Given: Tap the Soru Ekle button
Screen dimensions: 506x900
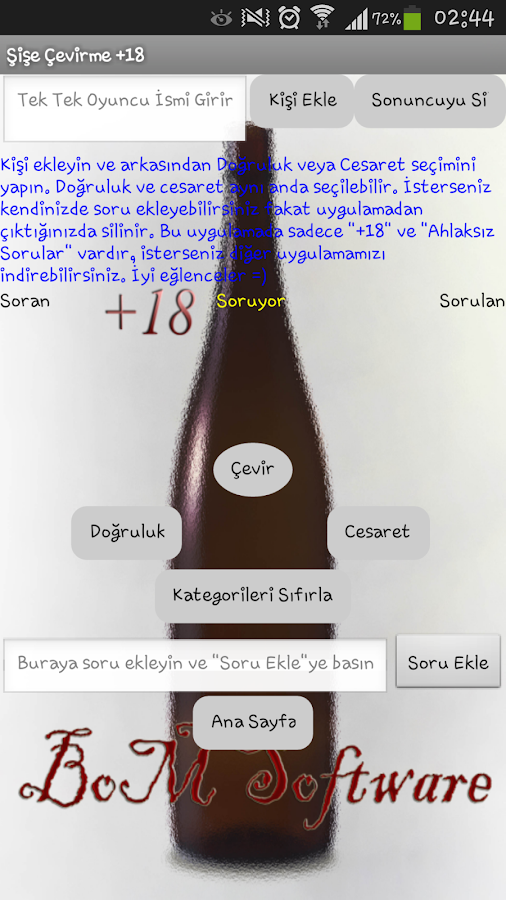Looking at the screenshot, I should pos(448,661).
